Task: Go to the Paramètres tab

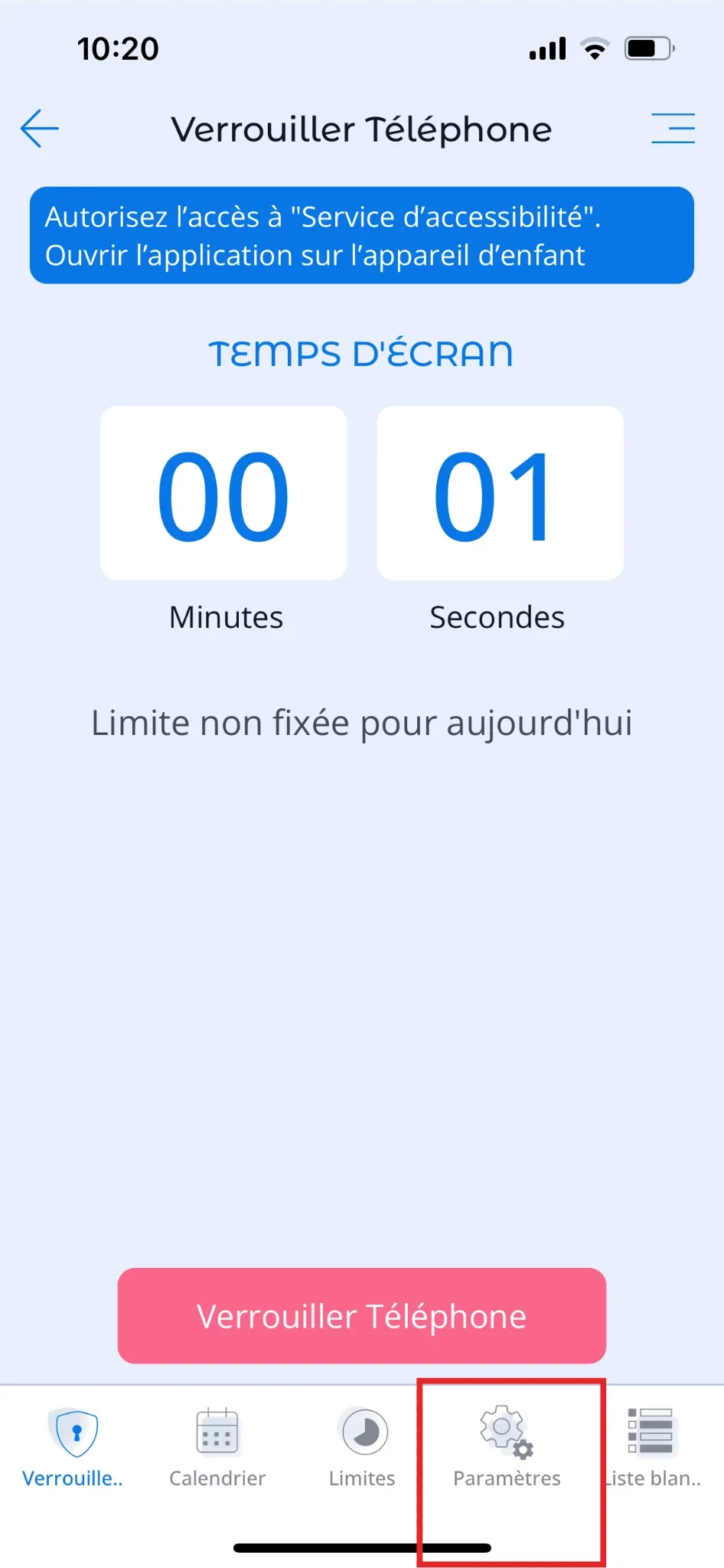Action: 507,1445
